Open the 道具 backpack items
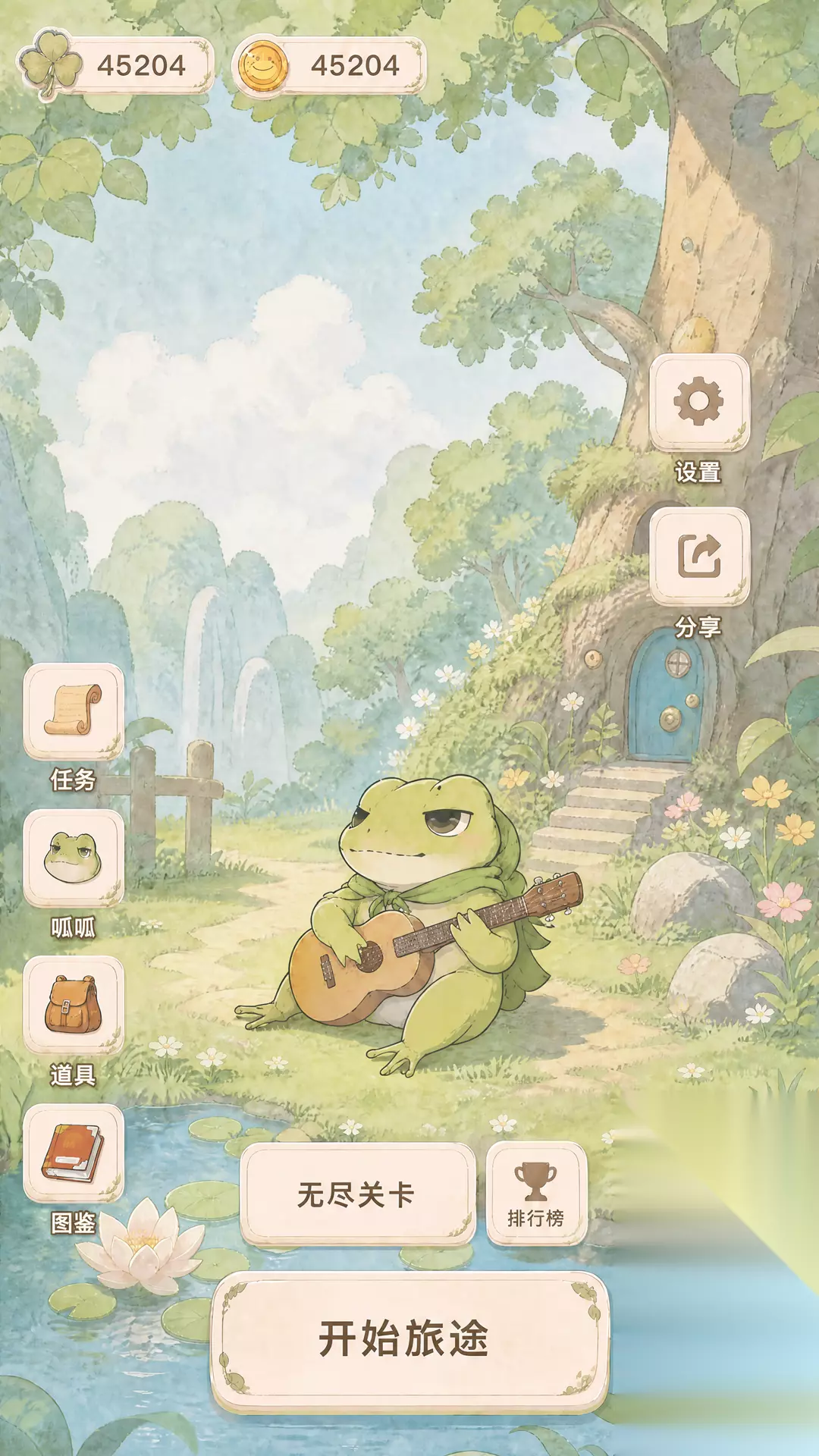The width and height of the screenshot is (819, 1456). coord(74,1006)
